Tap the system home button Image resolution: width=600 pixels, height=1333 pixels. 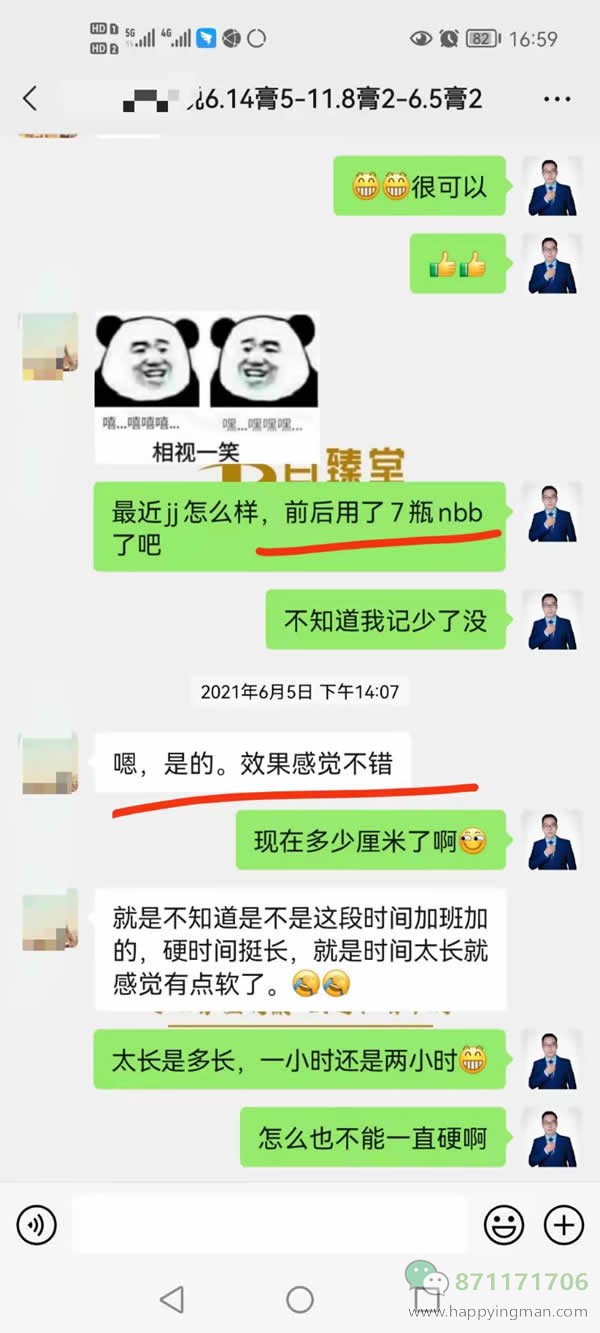pos(300,1299)
